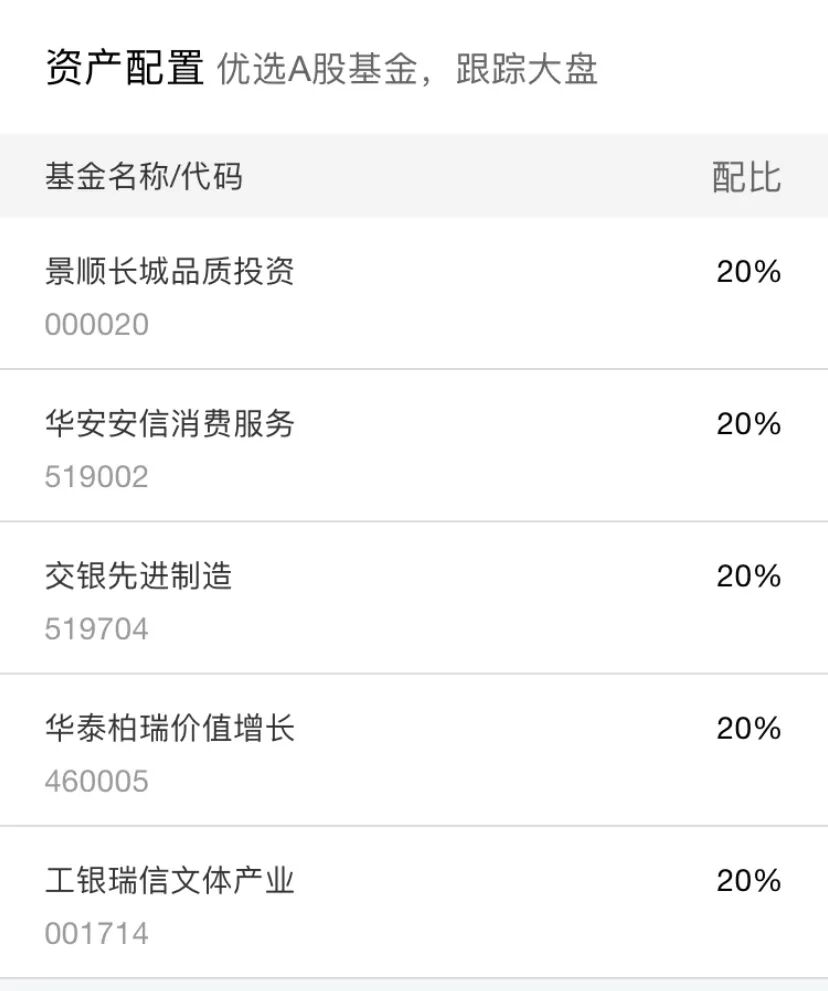Select the 交银先进制造 fund
This screenshot has width=828, height=991.
(139, 576)
